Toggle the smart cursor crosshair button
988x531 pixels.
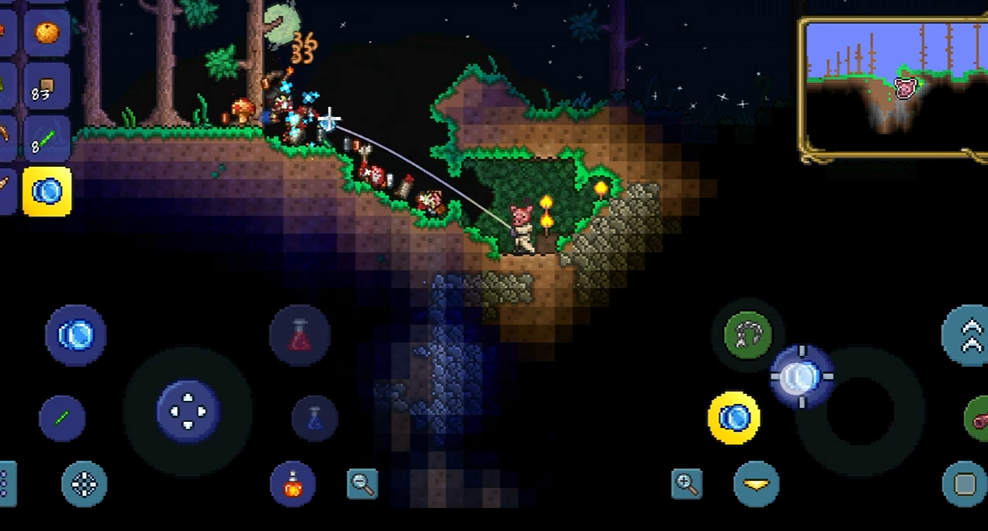[84, 484]
